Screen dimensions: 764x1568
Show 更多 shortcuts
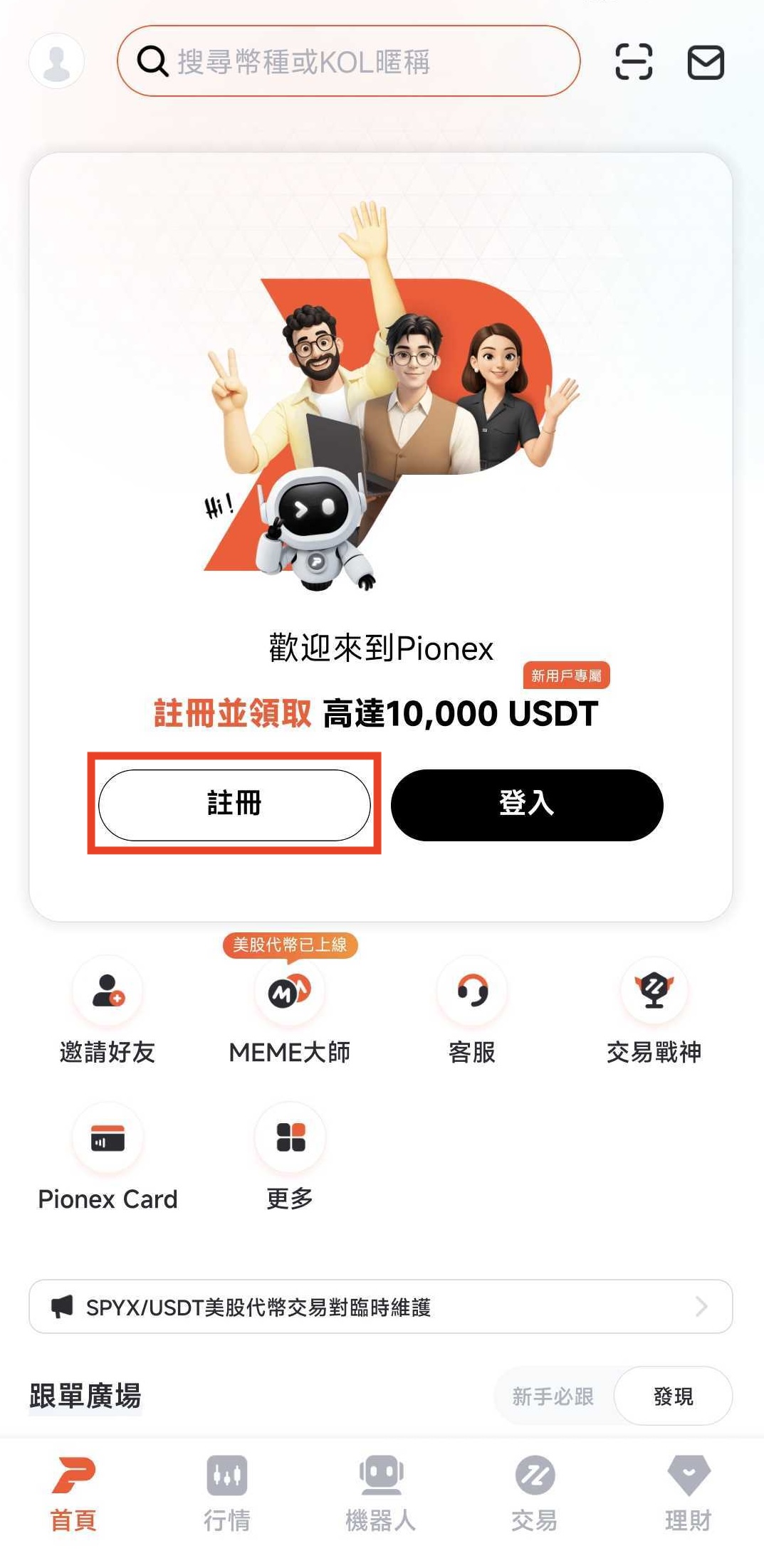point(290,1158)
